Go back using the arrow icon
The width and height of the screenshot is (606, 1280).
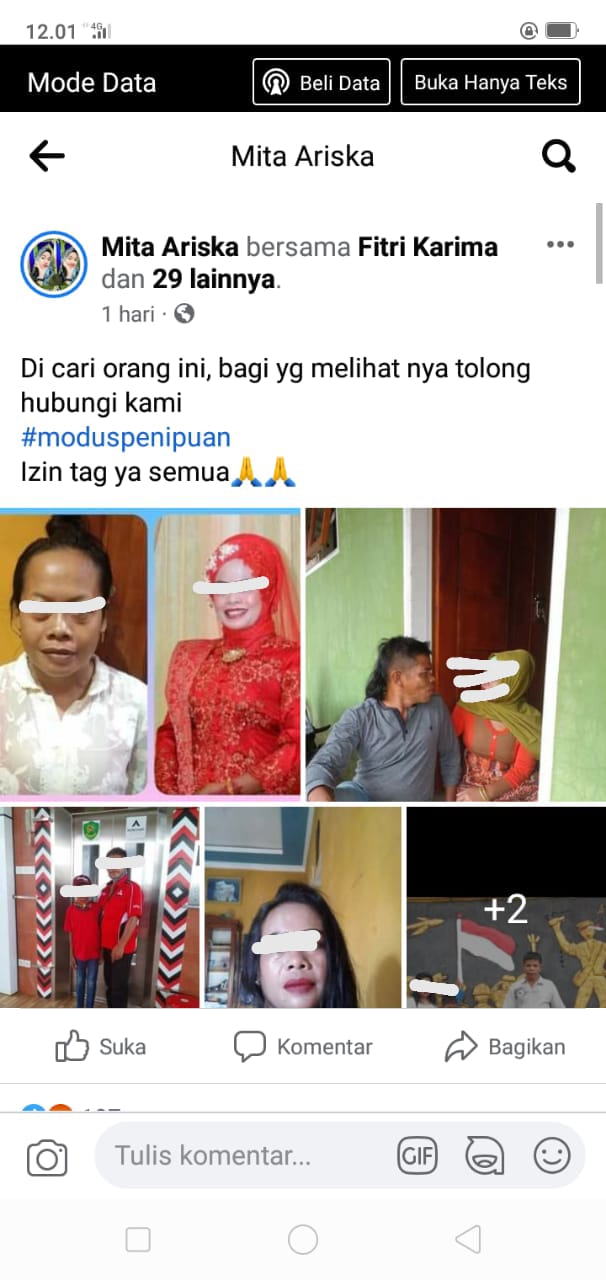coord(47,155)
